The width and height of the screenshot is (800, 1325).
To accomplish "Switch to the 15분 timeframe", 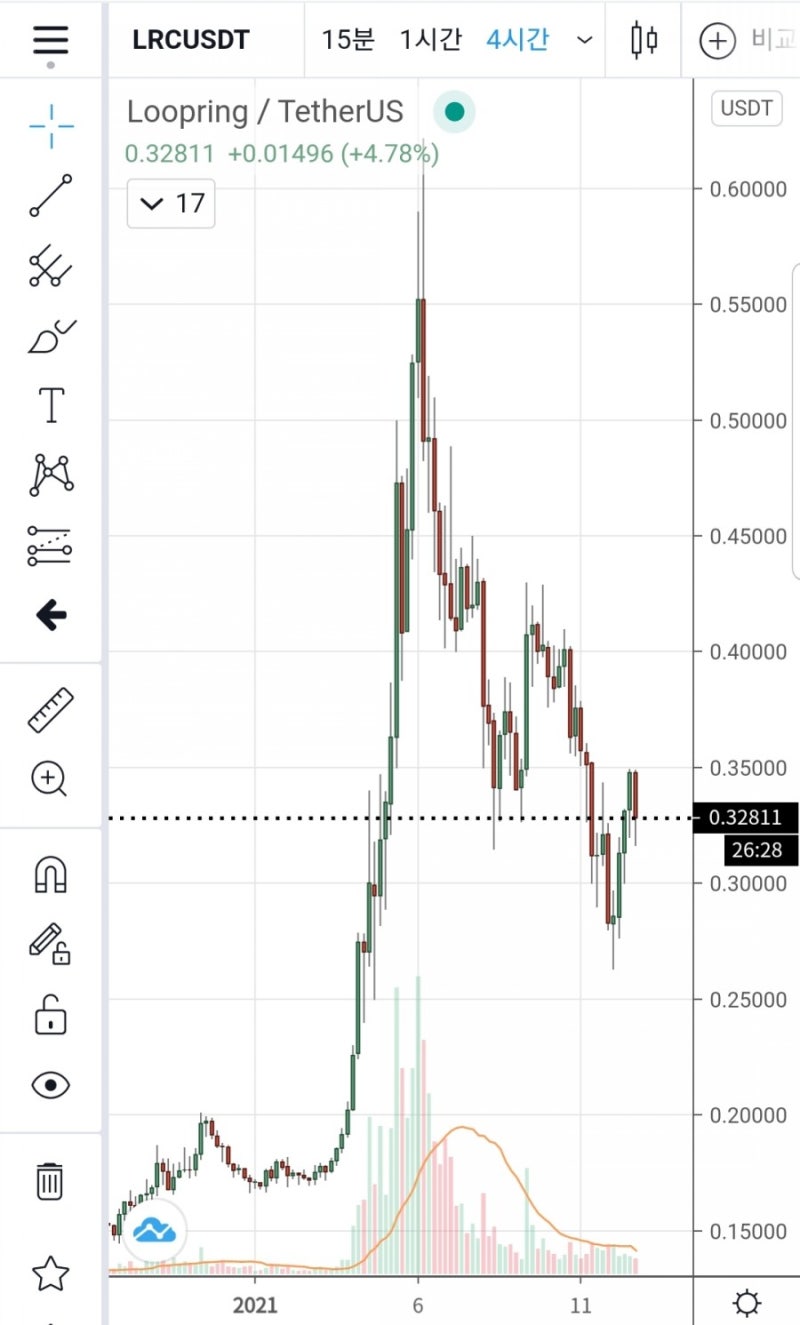I will point(348,40).
